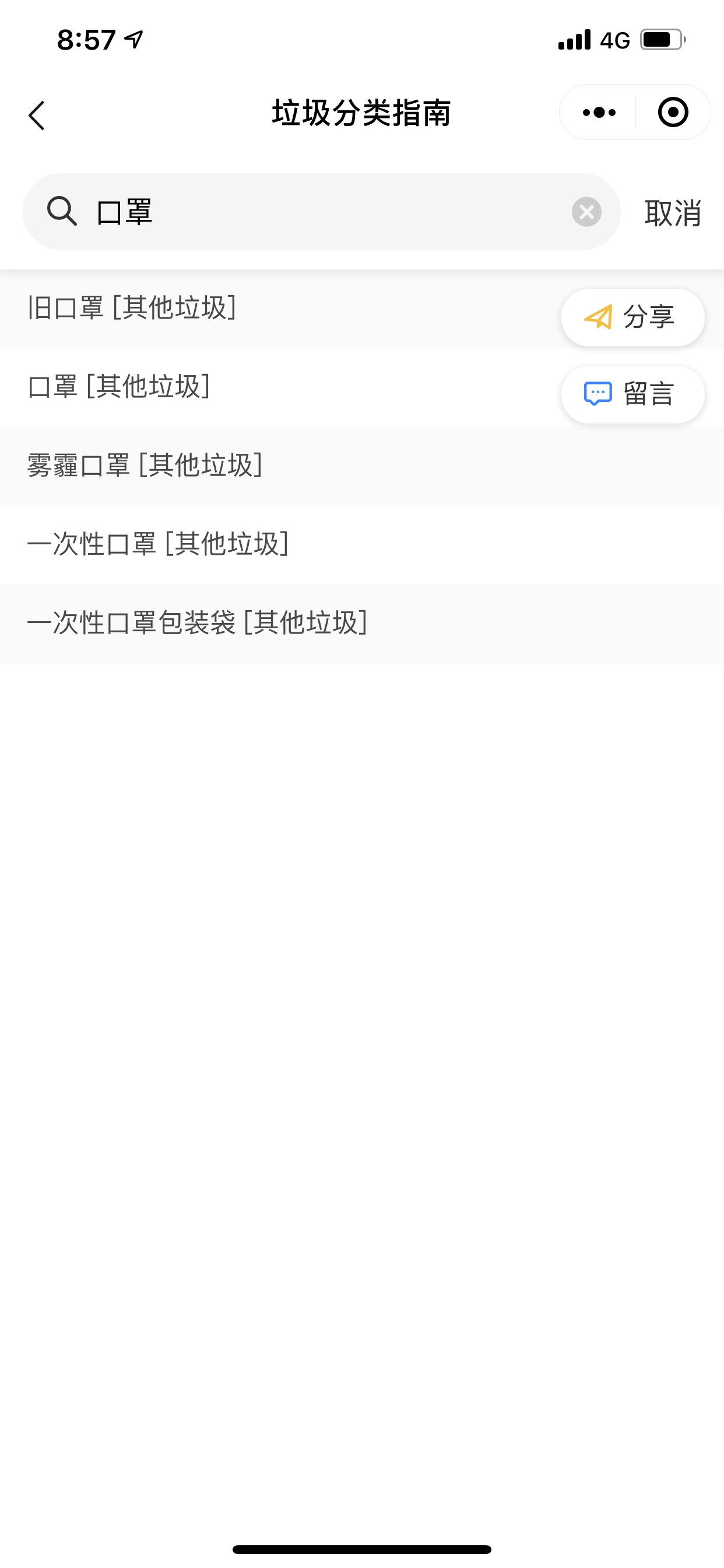Cancel the search with 取消
The width and height of the screenshot is (724, 1568).
click(x=672, y=213)
